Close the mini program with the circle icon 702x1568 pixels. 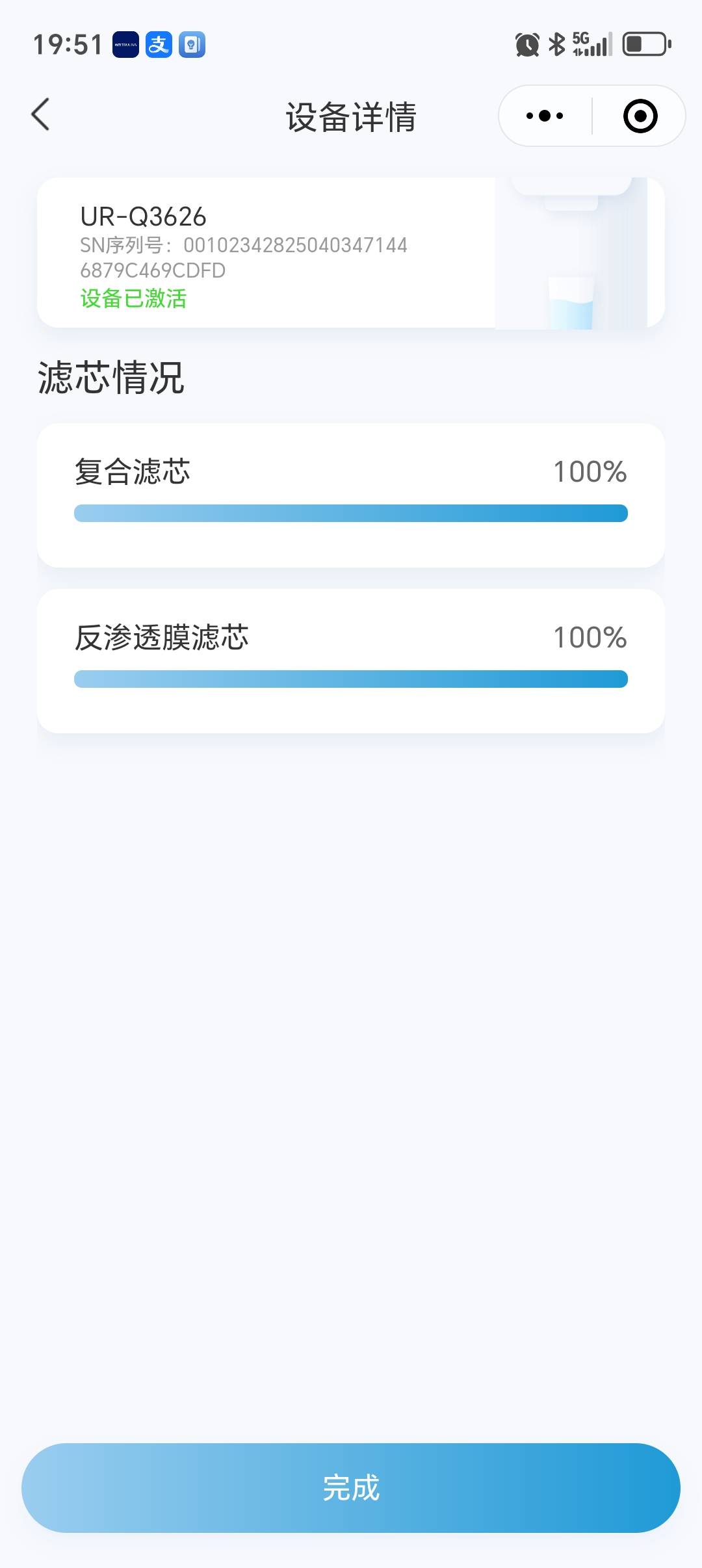[x=640, y=116]
